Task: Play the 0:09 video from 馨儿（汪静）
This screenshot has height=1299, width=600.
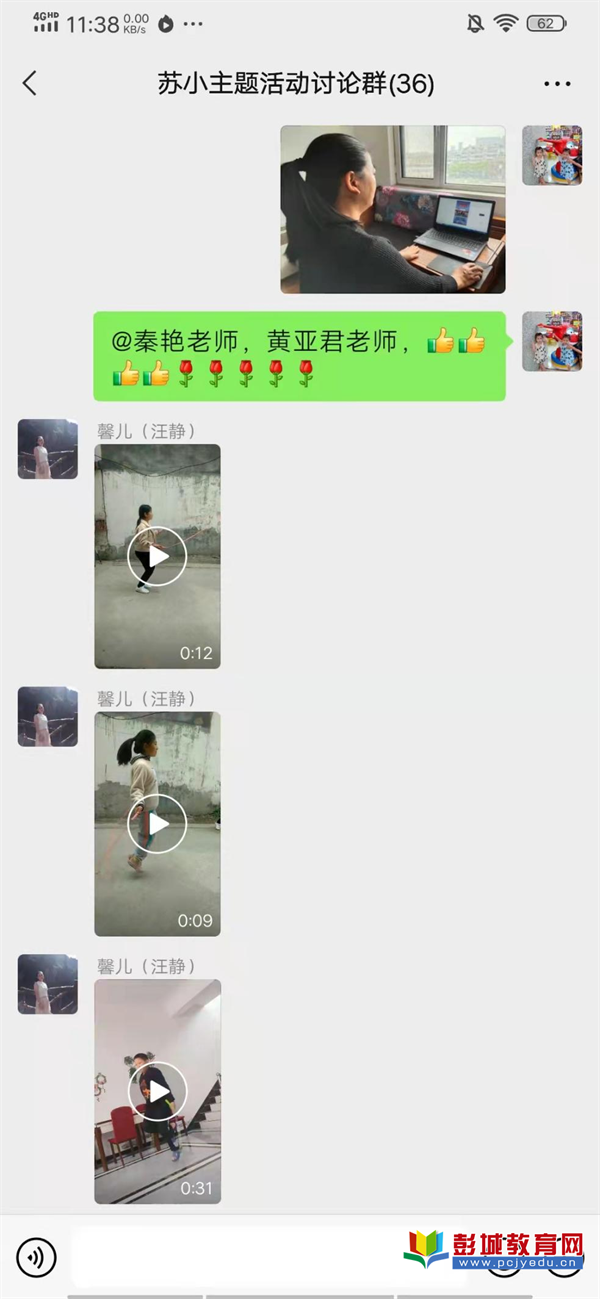Action: 157,824
